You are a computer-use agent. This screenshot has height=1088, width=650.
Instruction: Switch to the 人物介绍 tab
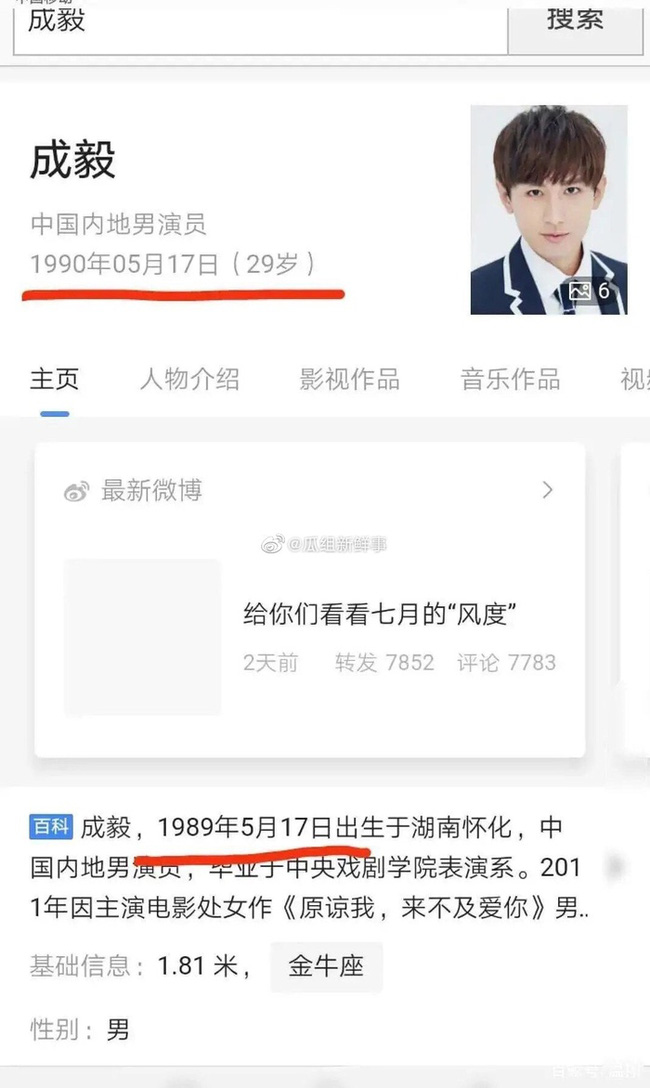pyautogui.click(x=189, y=379)
